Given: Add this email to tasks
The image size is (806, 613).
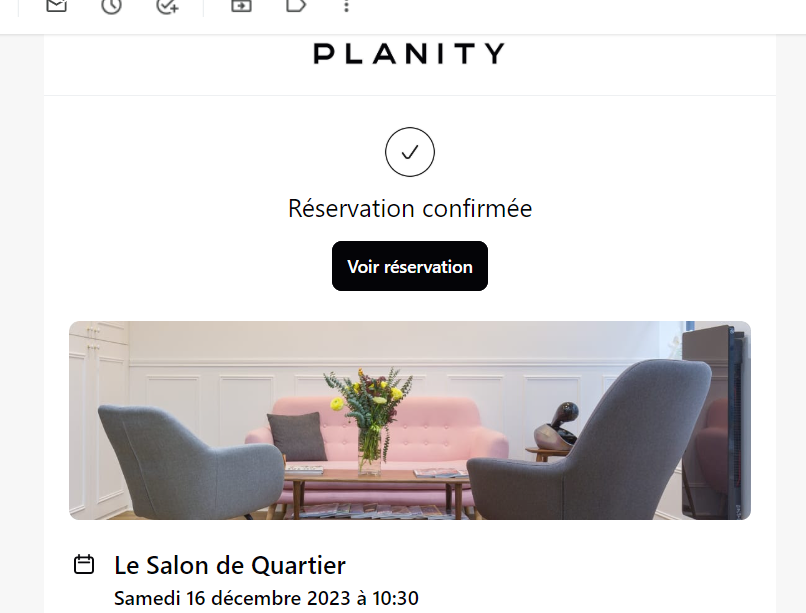Looking at the screenshot, I should (x=167, y=5).
